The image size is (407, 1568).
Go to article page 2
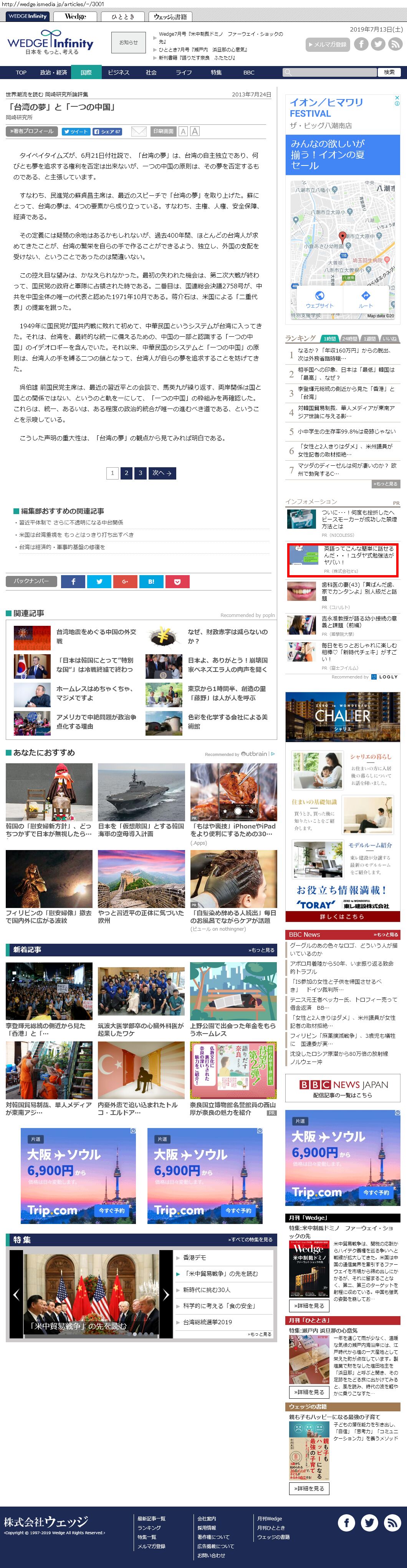click(126, 473)
